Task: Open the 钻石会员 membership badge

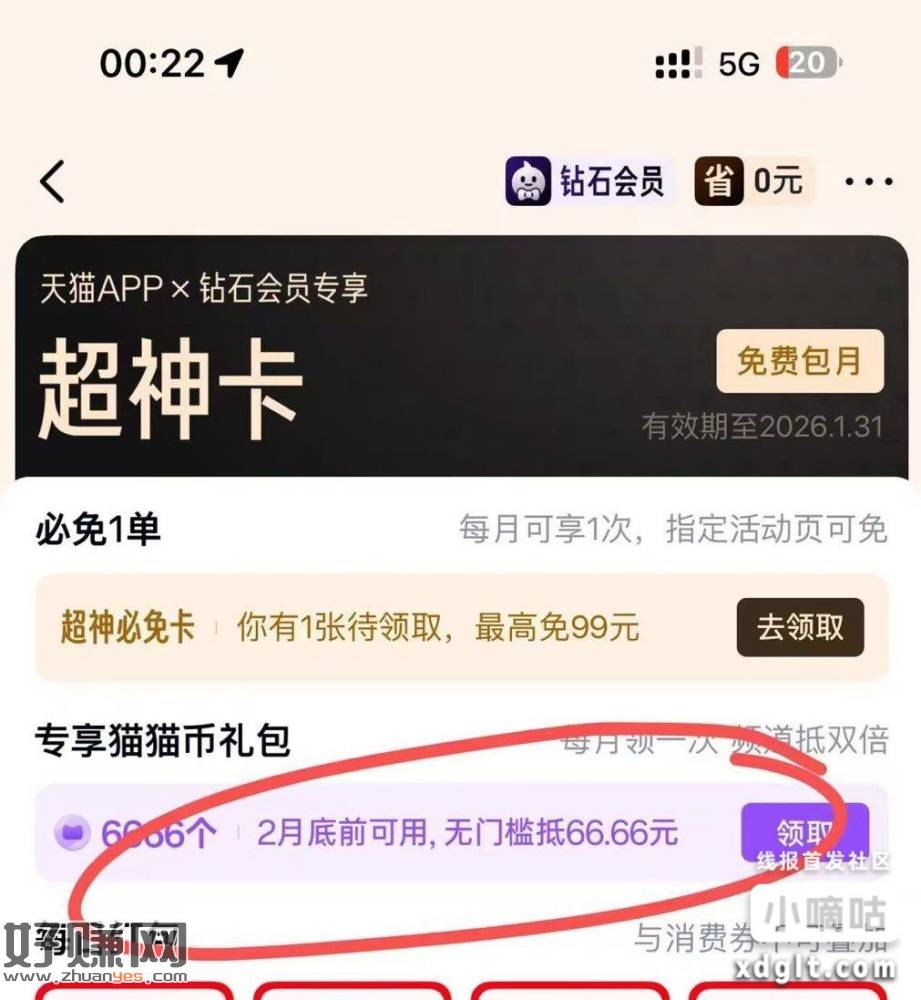Action: click(586, 182)
